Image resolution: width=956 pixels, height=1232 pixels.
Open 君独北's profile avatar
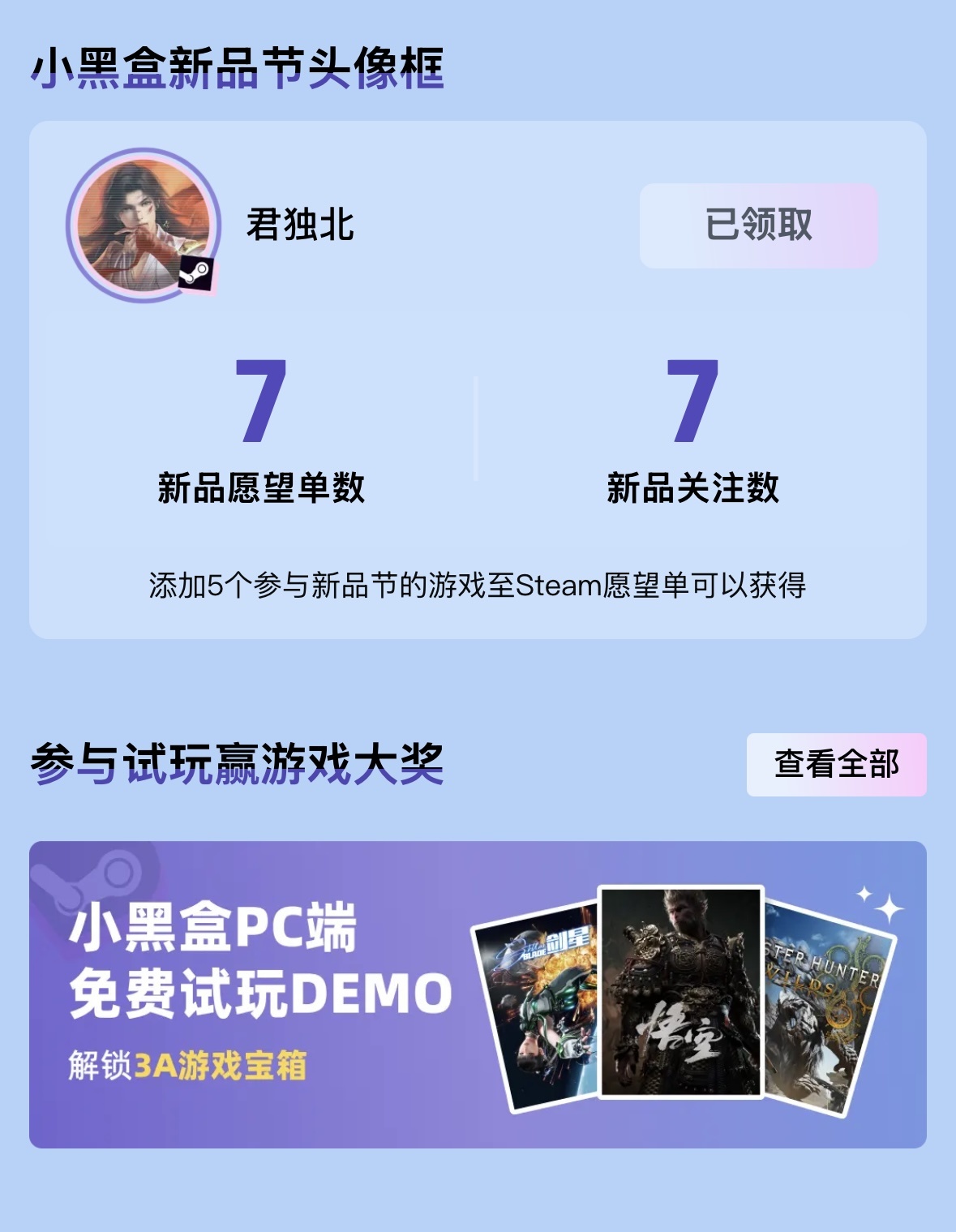(x=144, y=225)
